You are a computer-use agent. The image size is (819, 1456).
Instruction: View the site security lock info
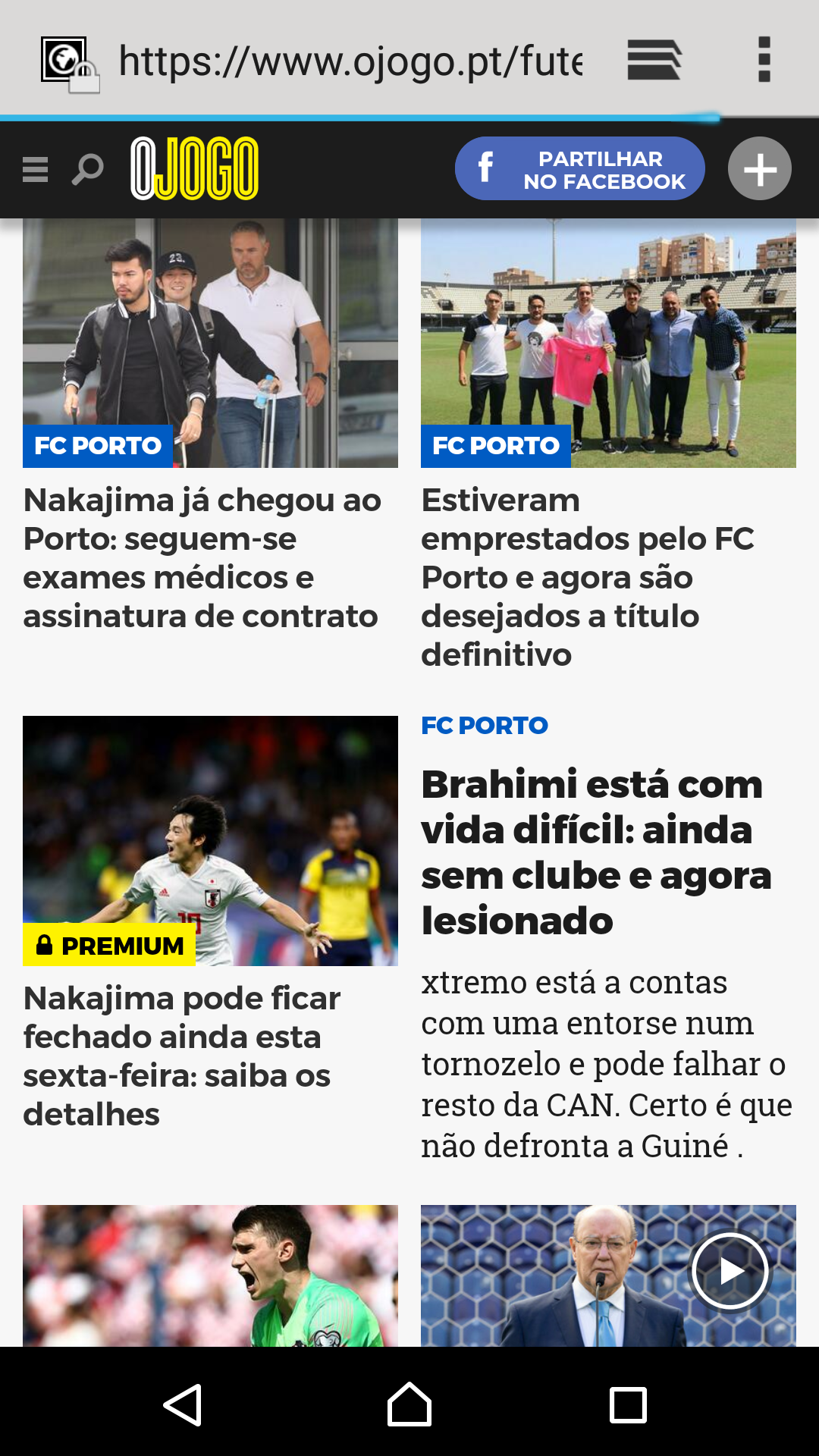click(x=70, y=65)
